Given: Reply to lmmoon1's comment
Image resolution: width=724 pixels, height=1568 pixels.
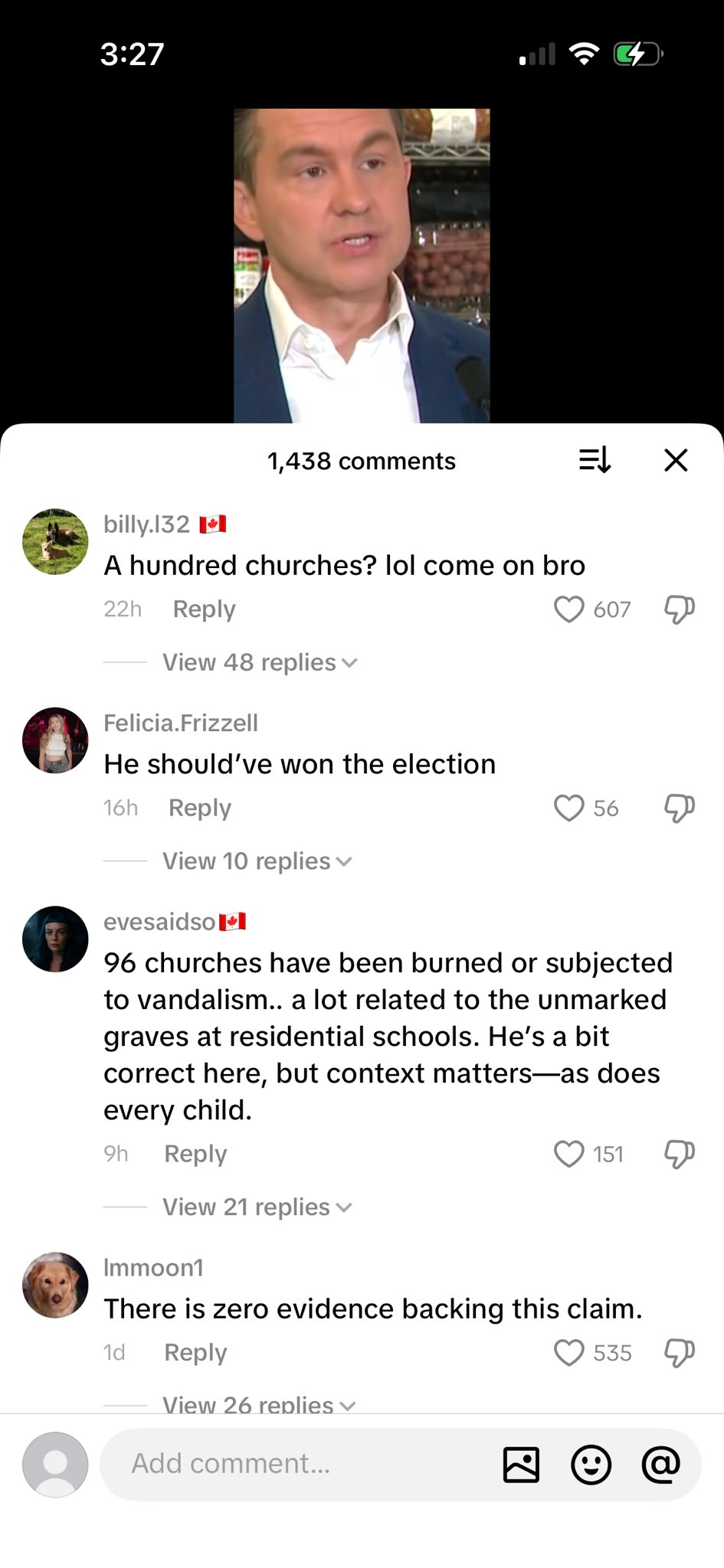Looking at the screenshot, I should click(195, 1353).
